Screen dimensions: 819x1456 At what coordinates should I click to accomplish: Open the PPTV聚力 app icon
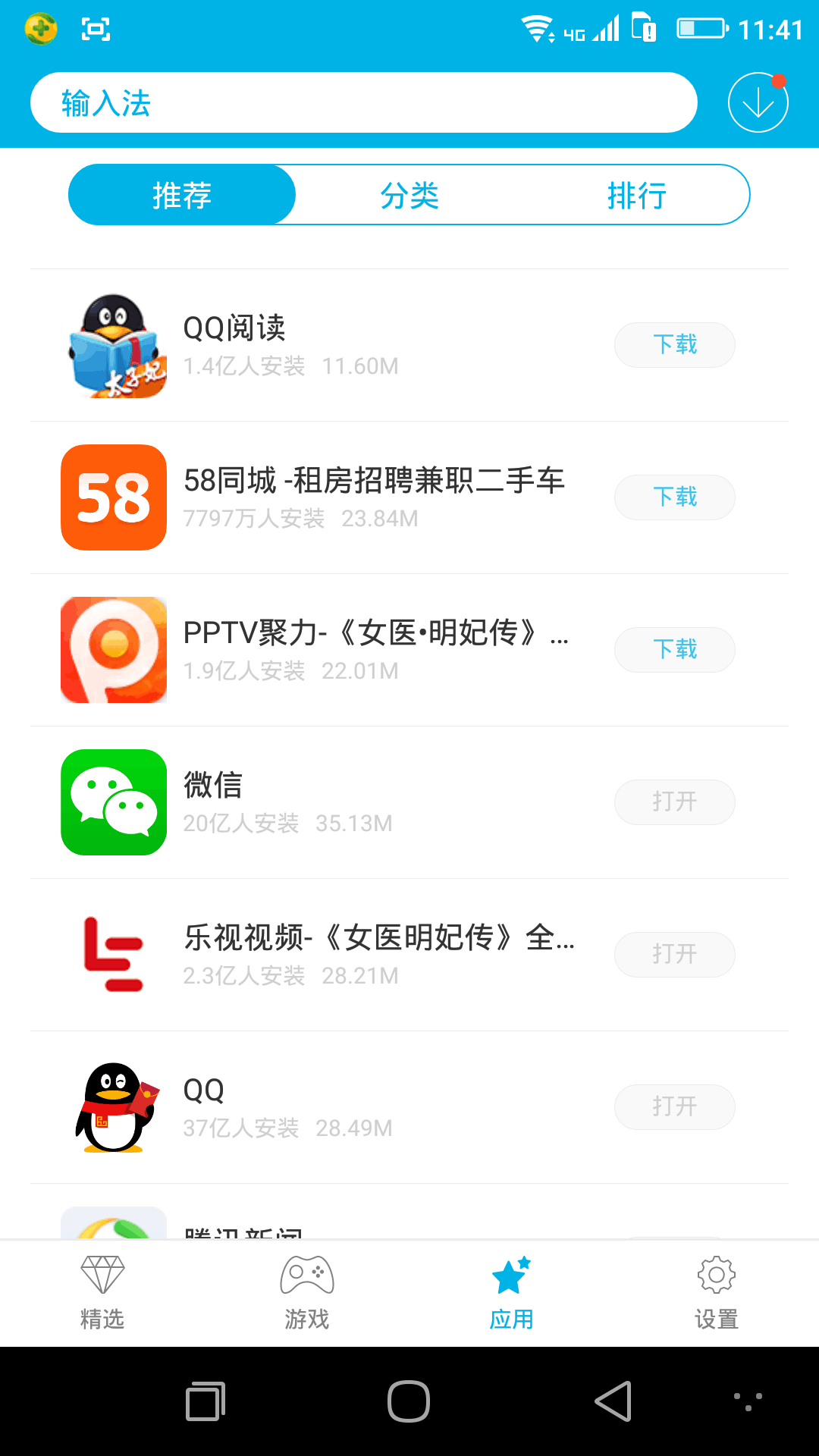(x=113, y=650)
